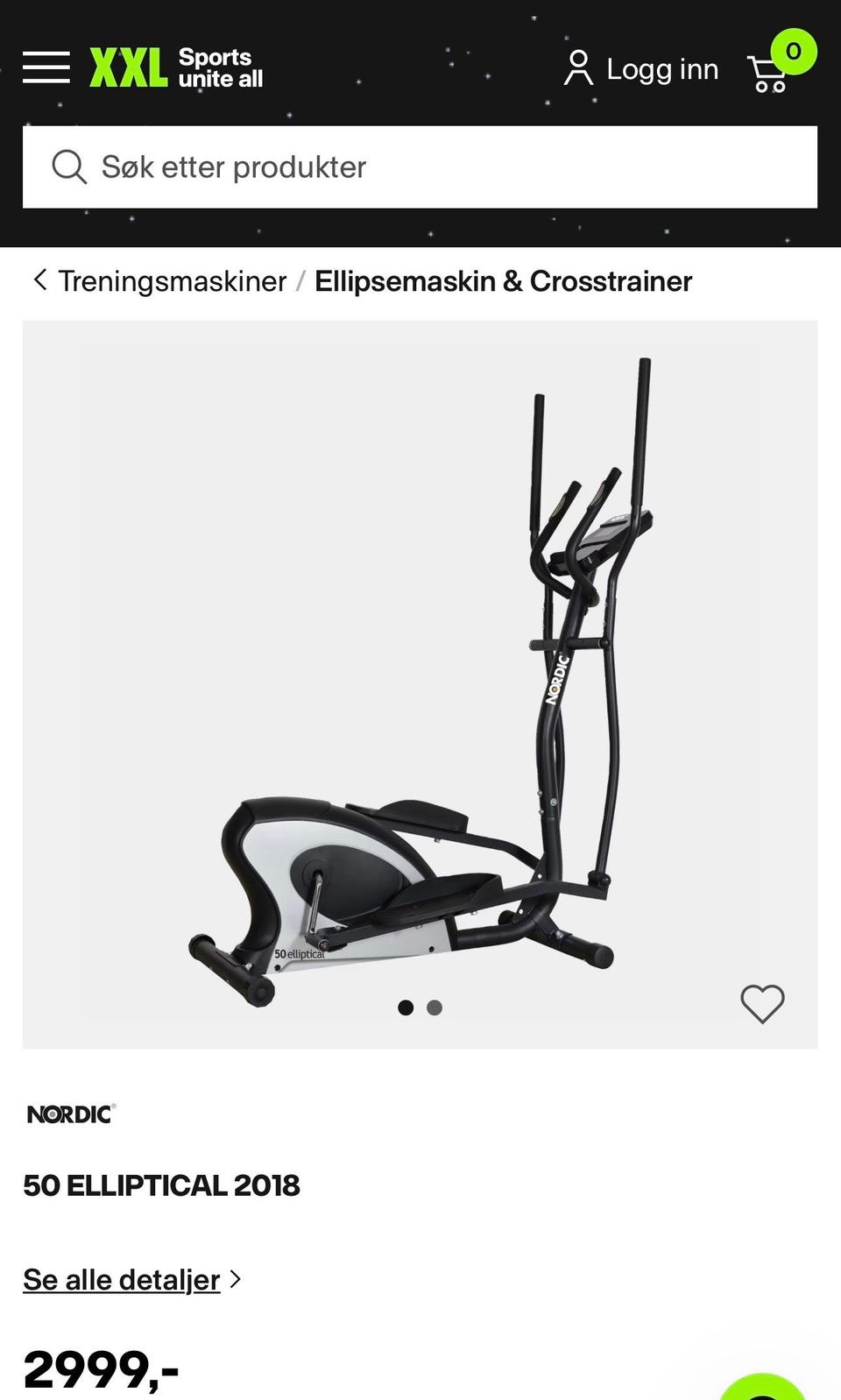Image resolution: width=841 pixels, height=1400 pixels.
Task: Tap the Søk etter produkter search field
Action: 420,167
